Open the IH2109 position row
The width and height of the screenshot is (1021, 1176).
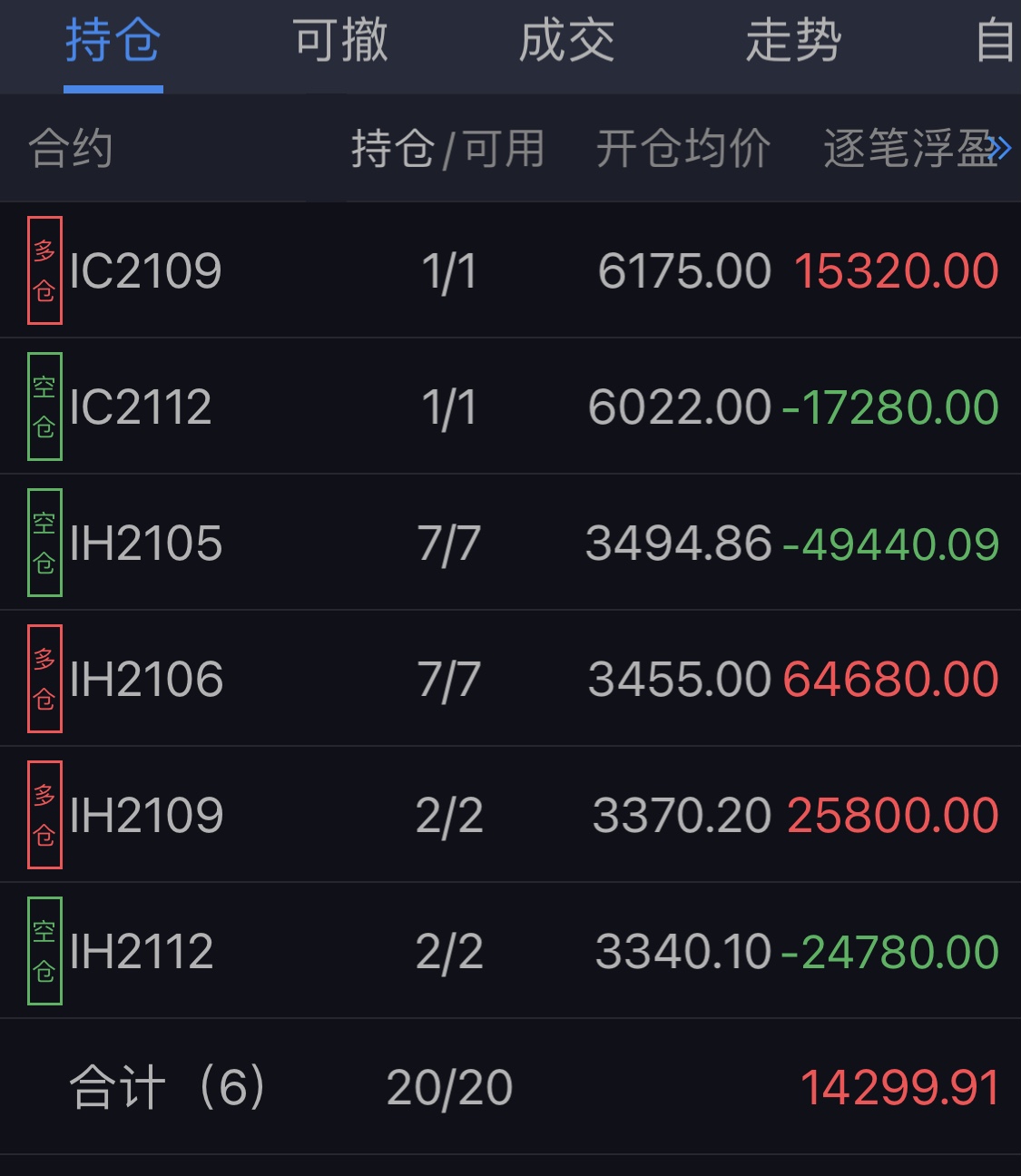point(508,815)
